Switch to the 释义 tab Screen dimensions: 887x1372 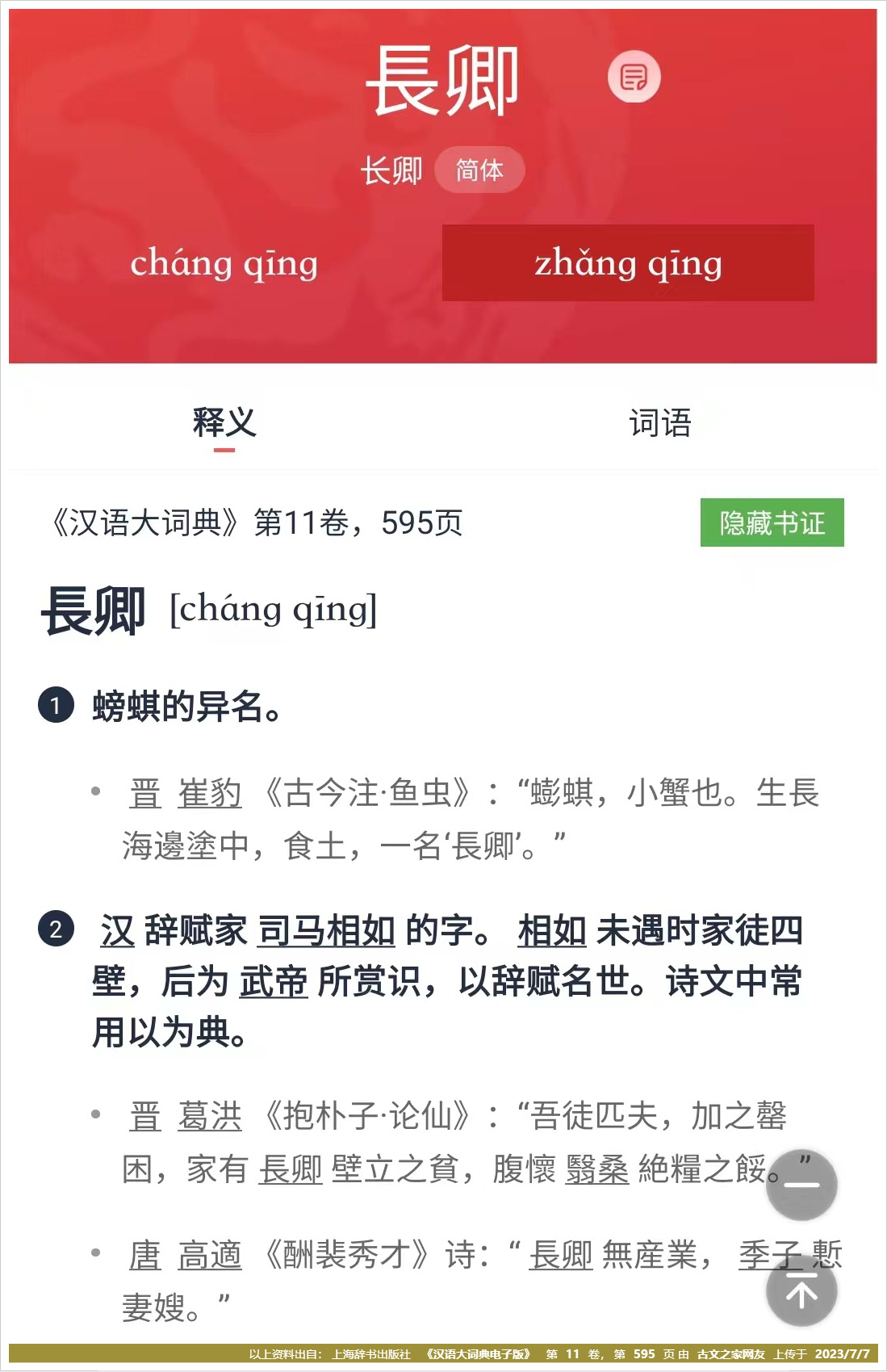point(224,423)
